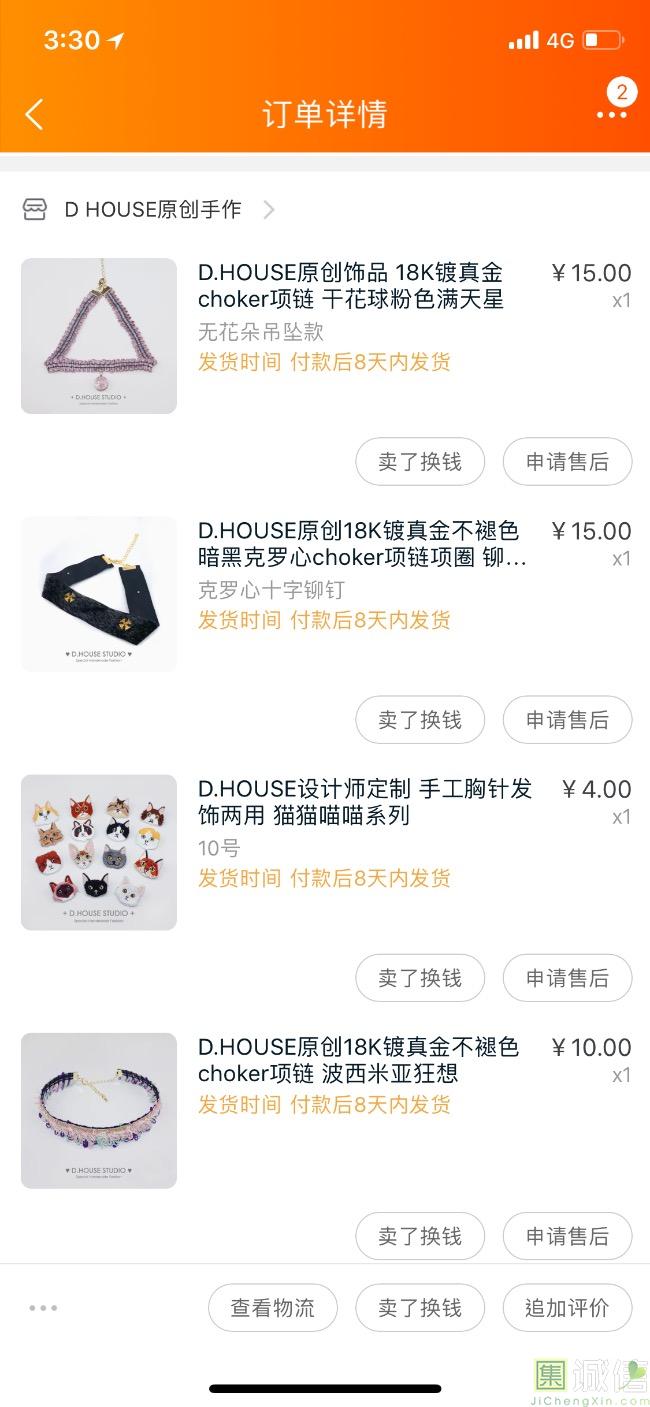This screenshot has width=650, height=1407.
Task: View the 猫猫喵喵系列 brooch product
Action: click(99, 852)
